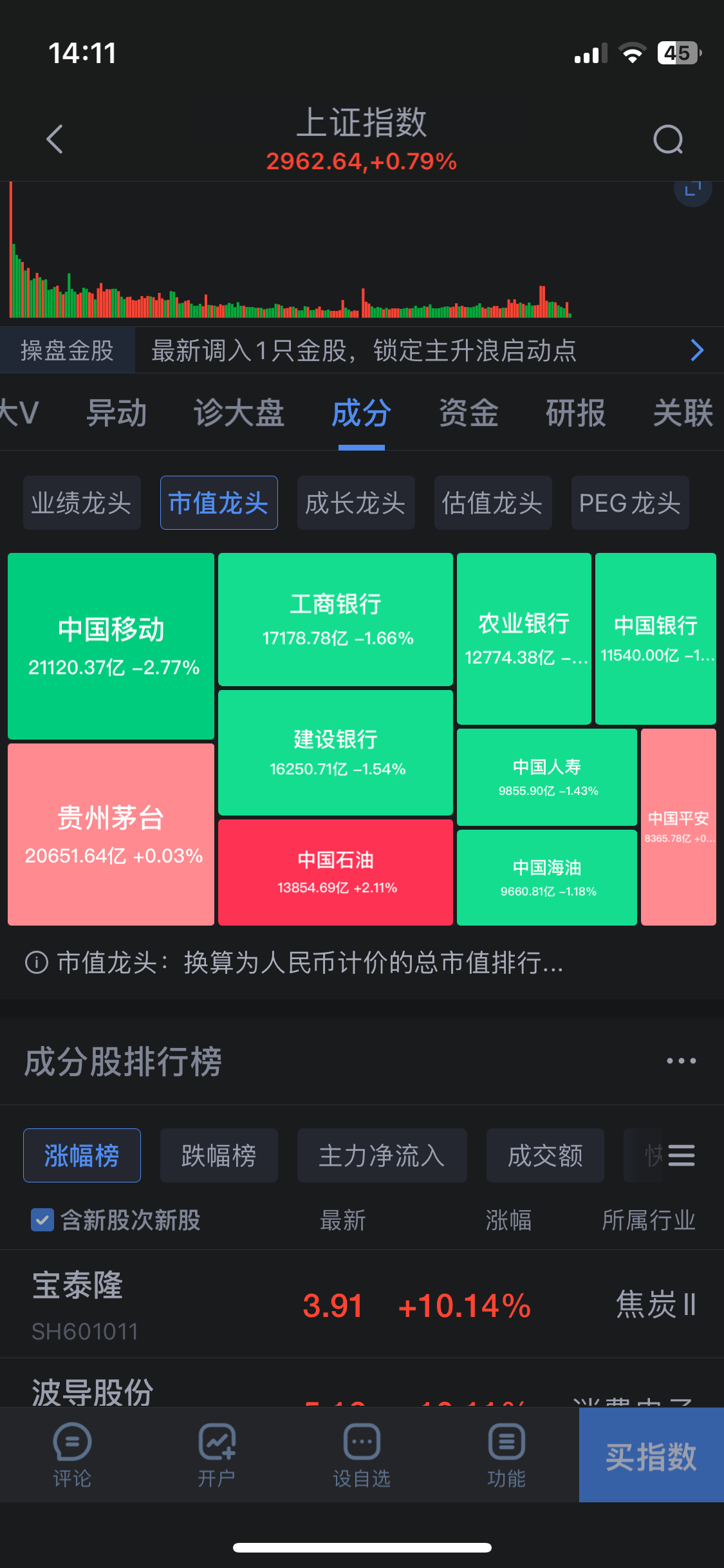
Task: Expand the chart to full screen
Action: 692,189
